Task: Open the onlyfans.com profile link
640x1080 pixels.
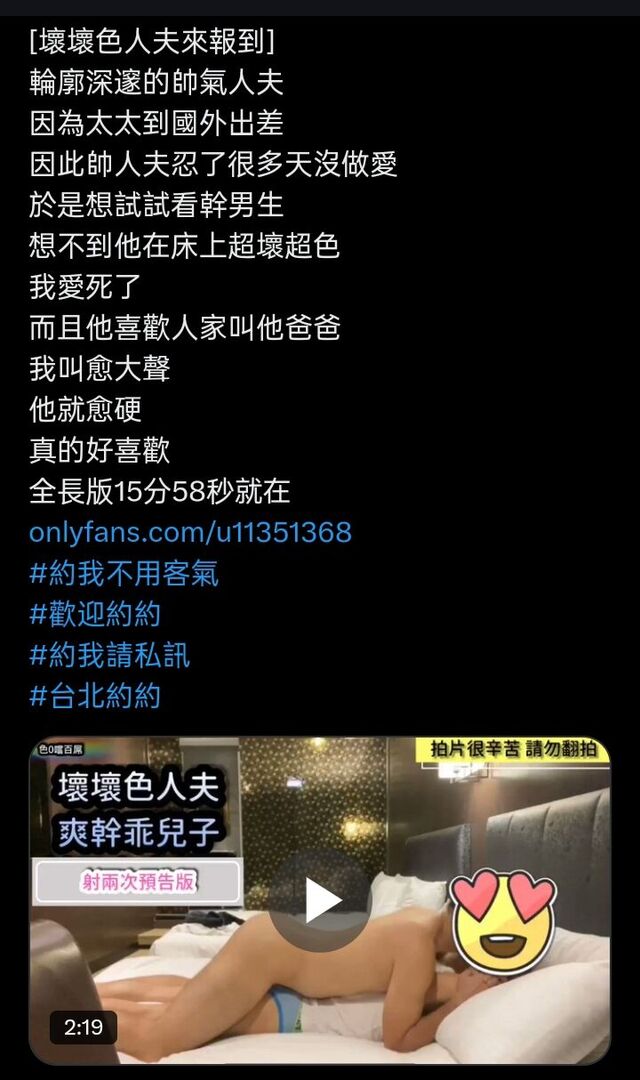Action: coord(190,532)
